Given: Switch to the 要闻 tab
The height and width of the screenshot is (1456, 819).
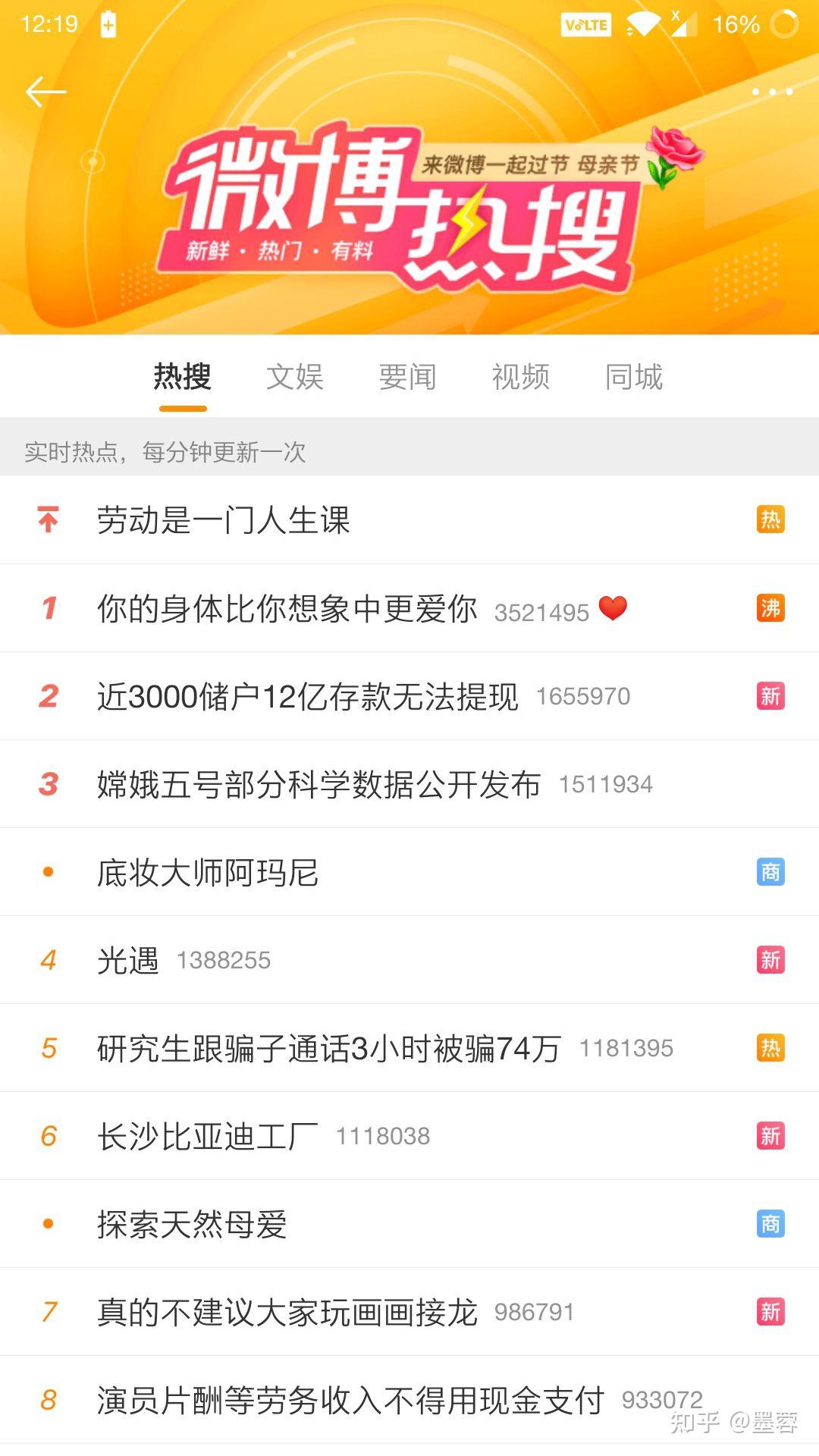Looking at the screenshot, I should pos(407,377).
